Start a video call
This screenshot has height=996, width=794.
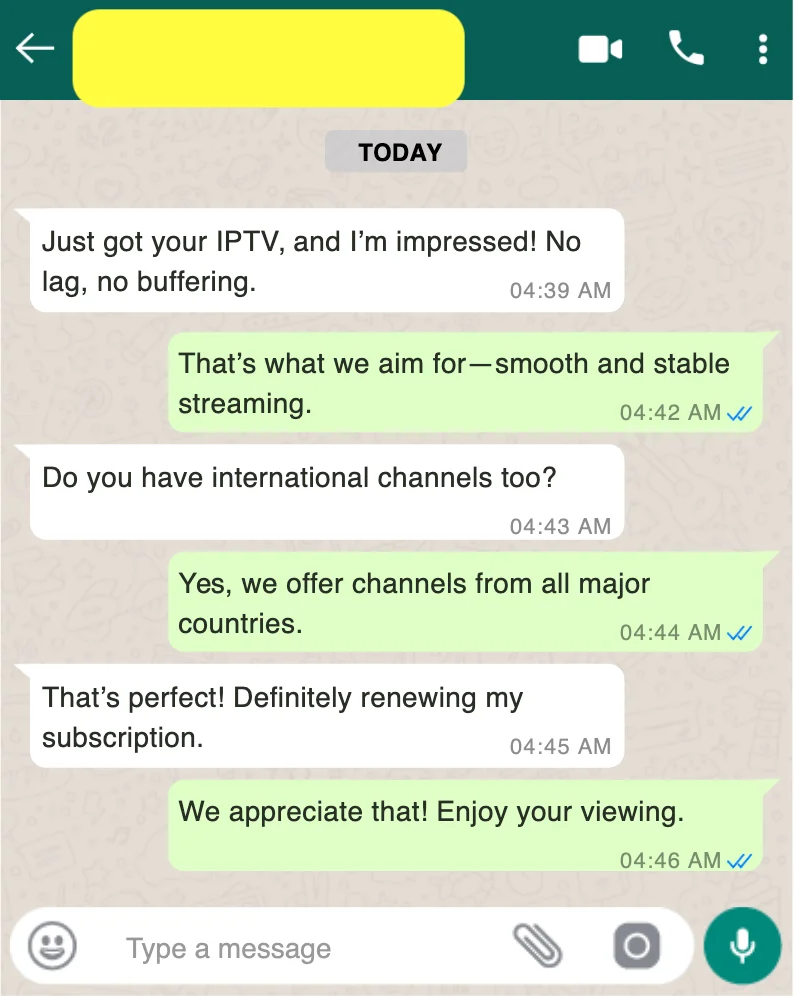[600, 49]
